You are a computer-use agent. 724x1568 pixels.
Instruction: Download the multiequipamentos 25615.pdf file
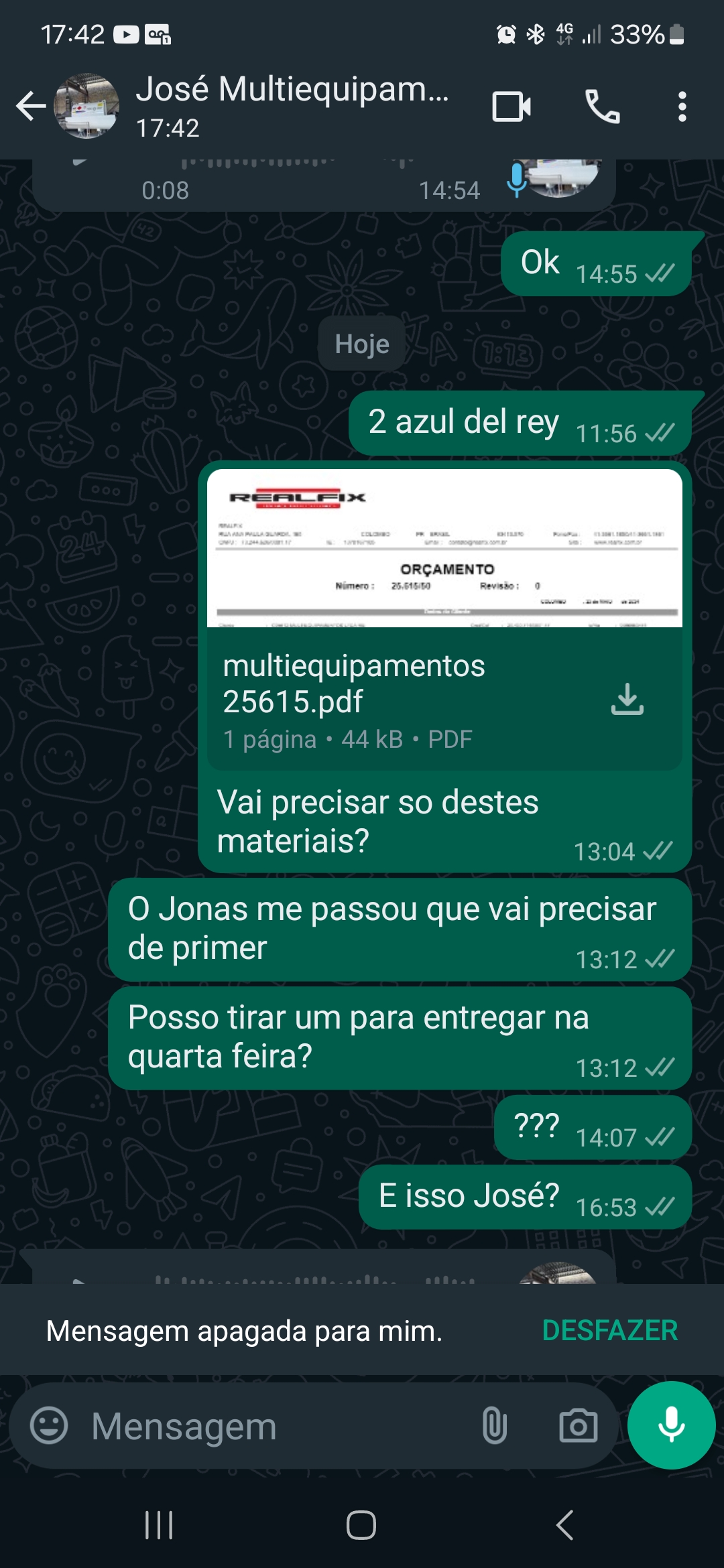point(627,700)
